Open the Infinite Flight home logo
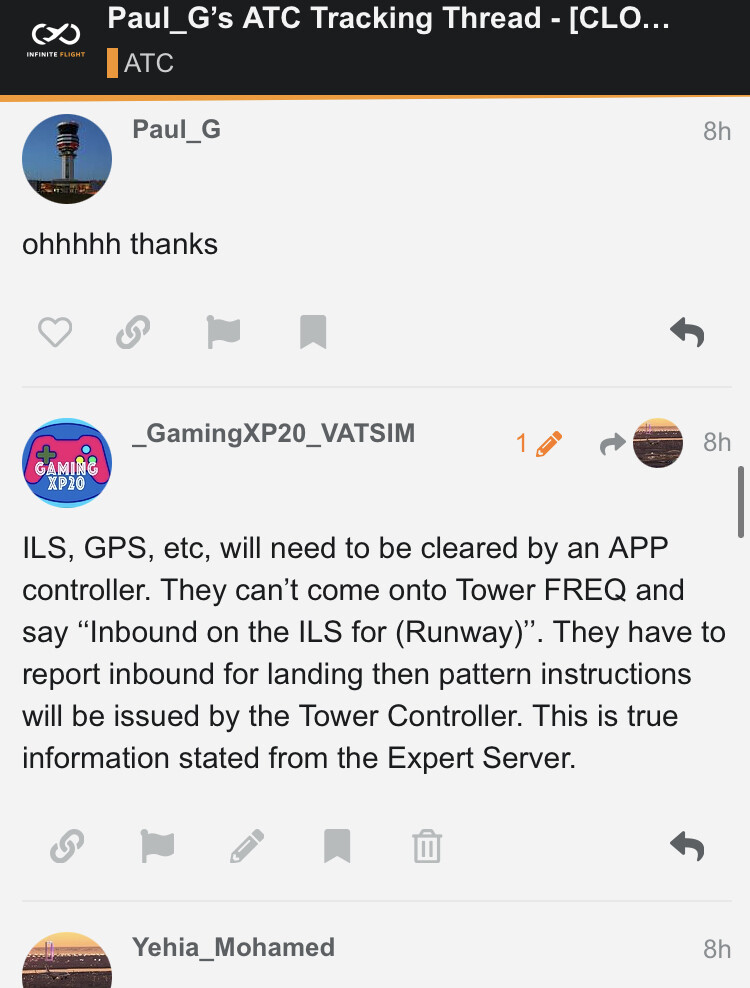The width and height of the screenshot is (750, 988). (56, 42)
